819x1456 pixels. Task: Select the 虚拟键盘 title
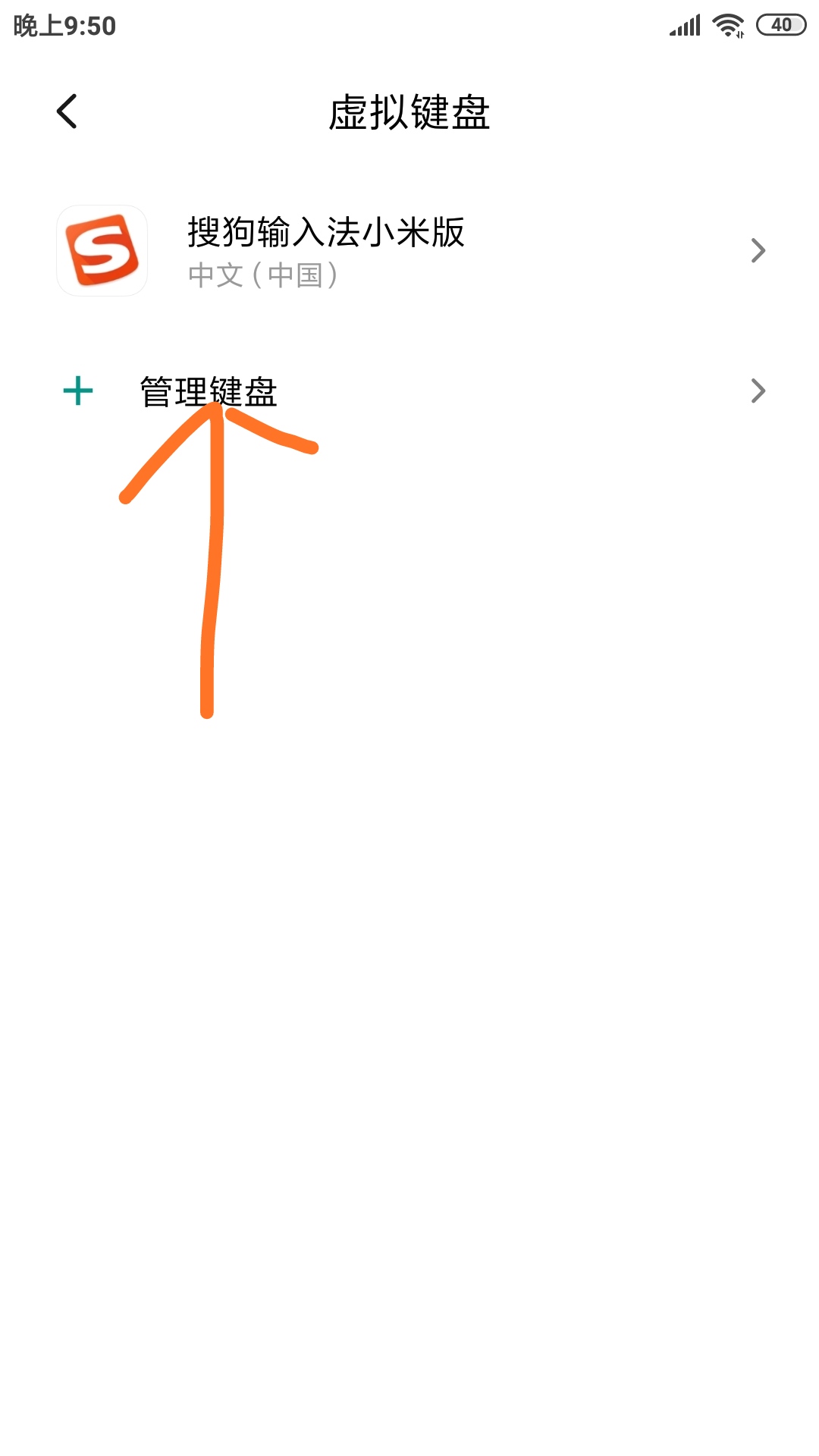tap(409, 110)
